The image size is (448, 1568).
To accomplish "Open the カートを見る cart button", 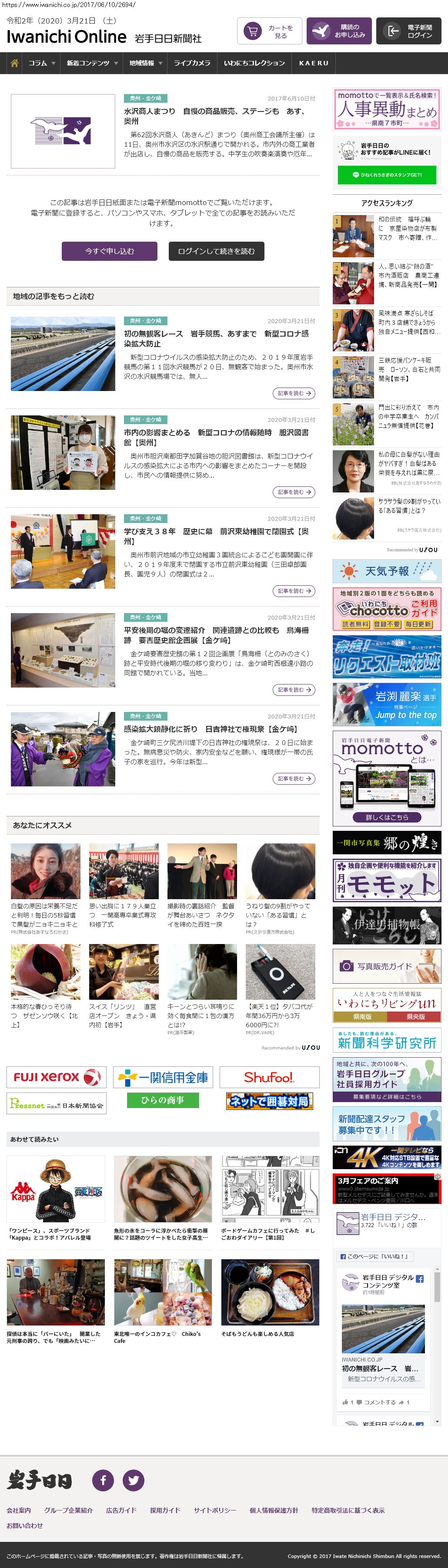I will (x=269, y=31).
